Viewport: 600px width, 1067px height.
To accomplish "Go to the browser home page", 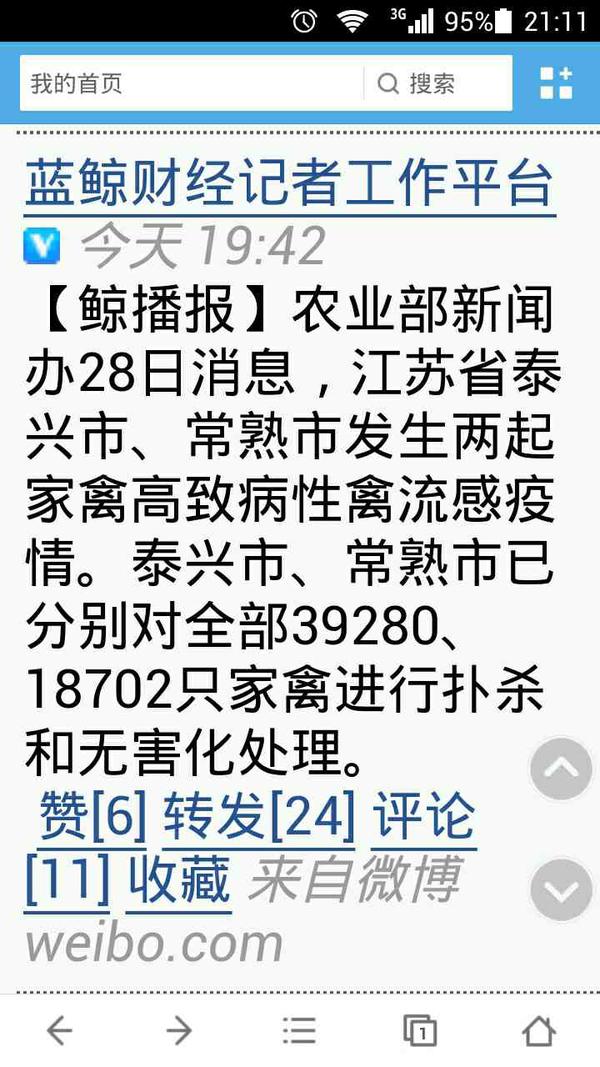I will click(x=539, y=1031).
